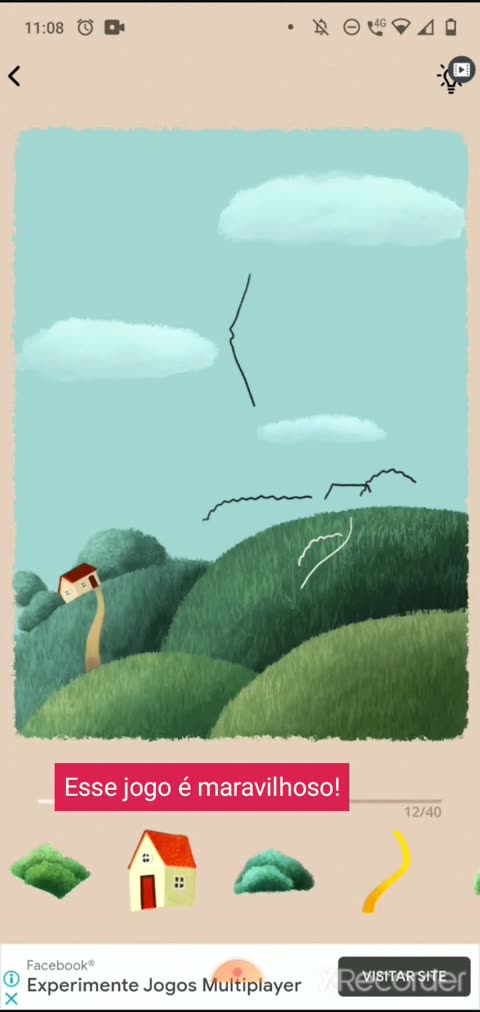The height and width of the screenshot is (1012, 480).
Task: Choose the teal bush piece
Action: pyautogui.click(x=274, y=871)
